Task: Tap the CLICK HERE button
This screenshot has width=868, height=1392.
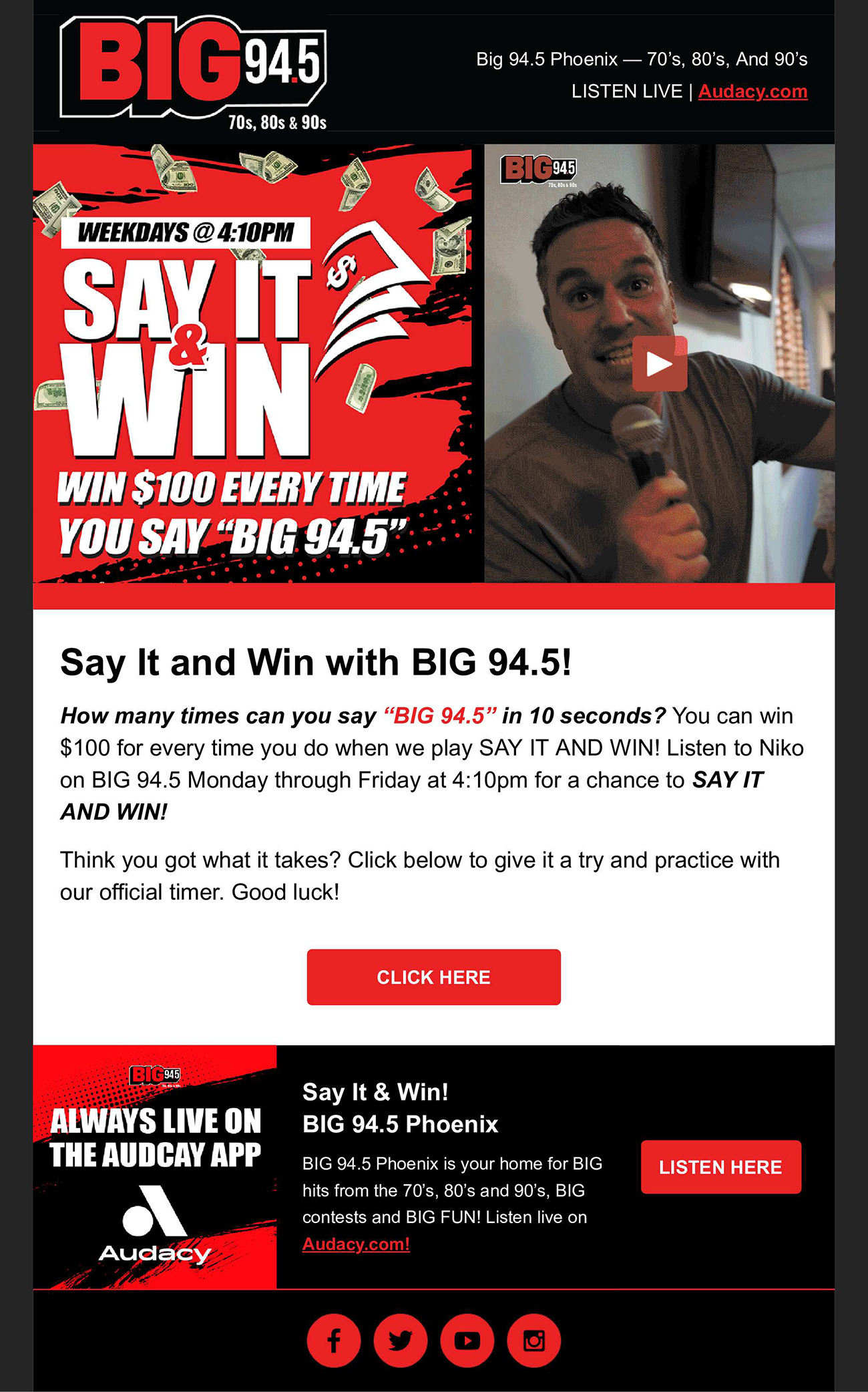Action: 434,977
